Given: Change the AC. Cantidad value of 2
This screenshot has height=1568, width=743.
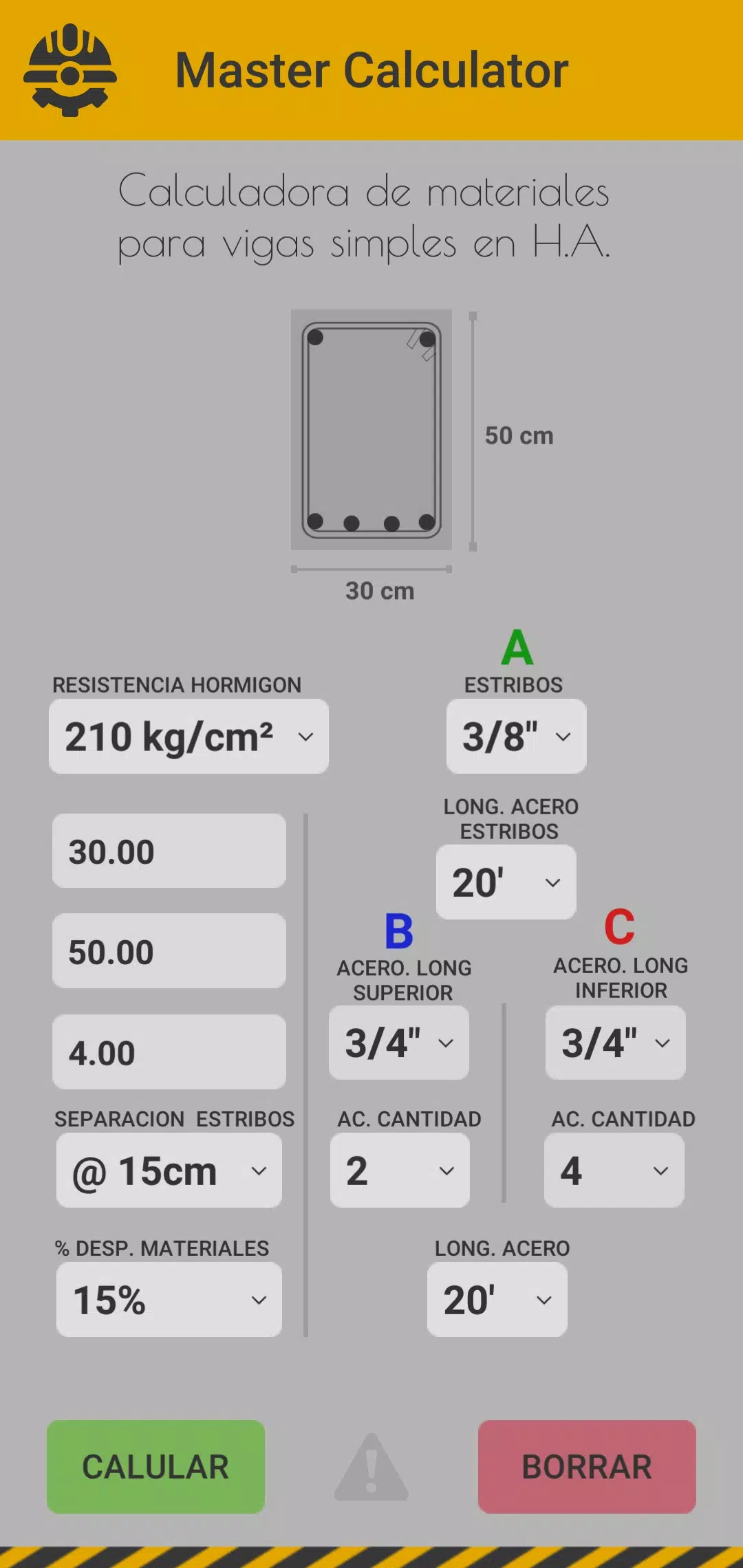Looking at the screenshot, I should 399,1170.
